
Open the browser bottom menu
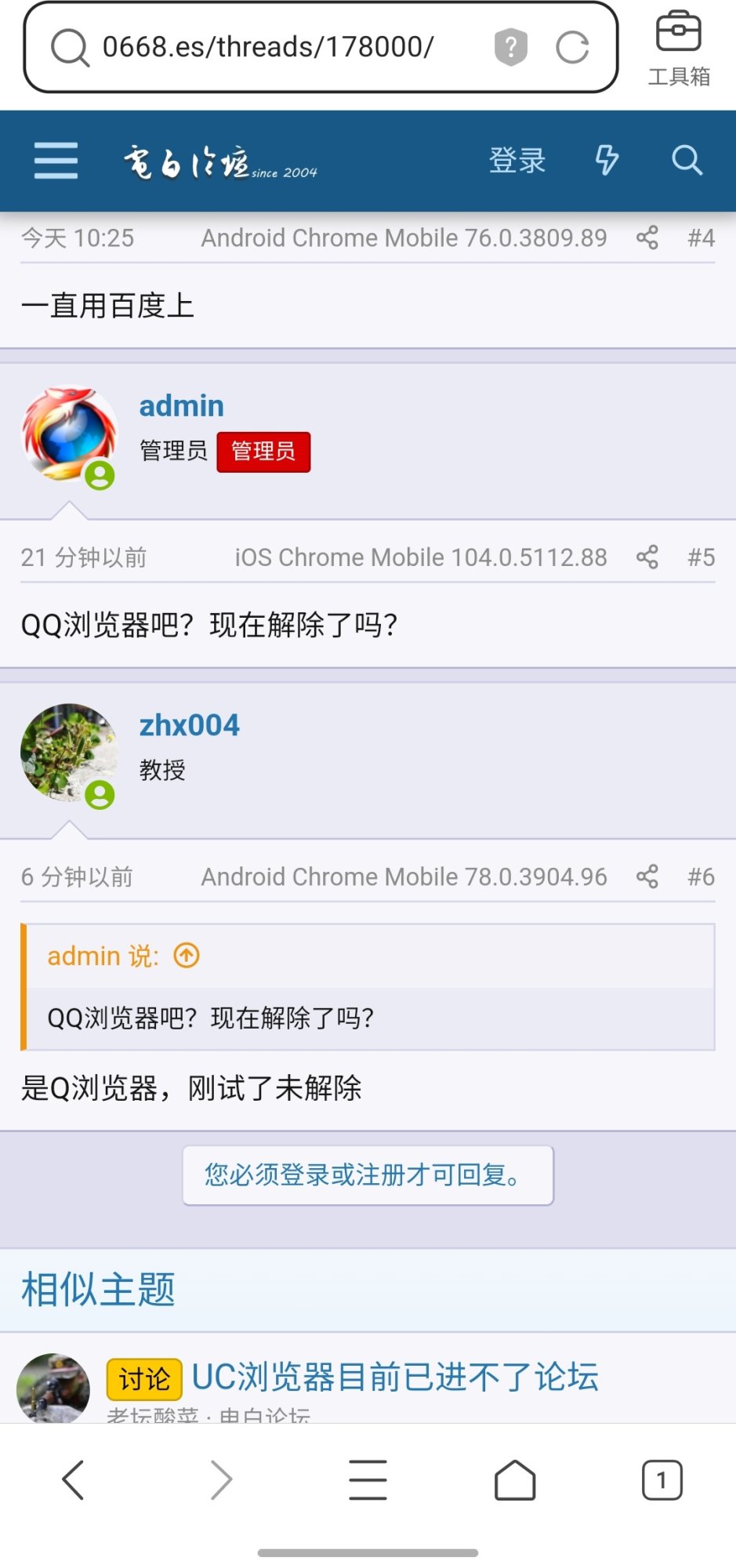pyautogui.click(x=368, y=1480)
